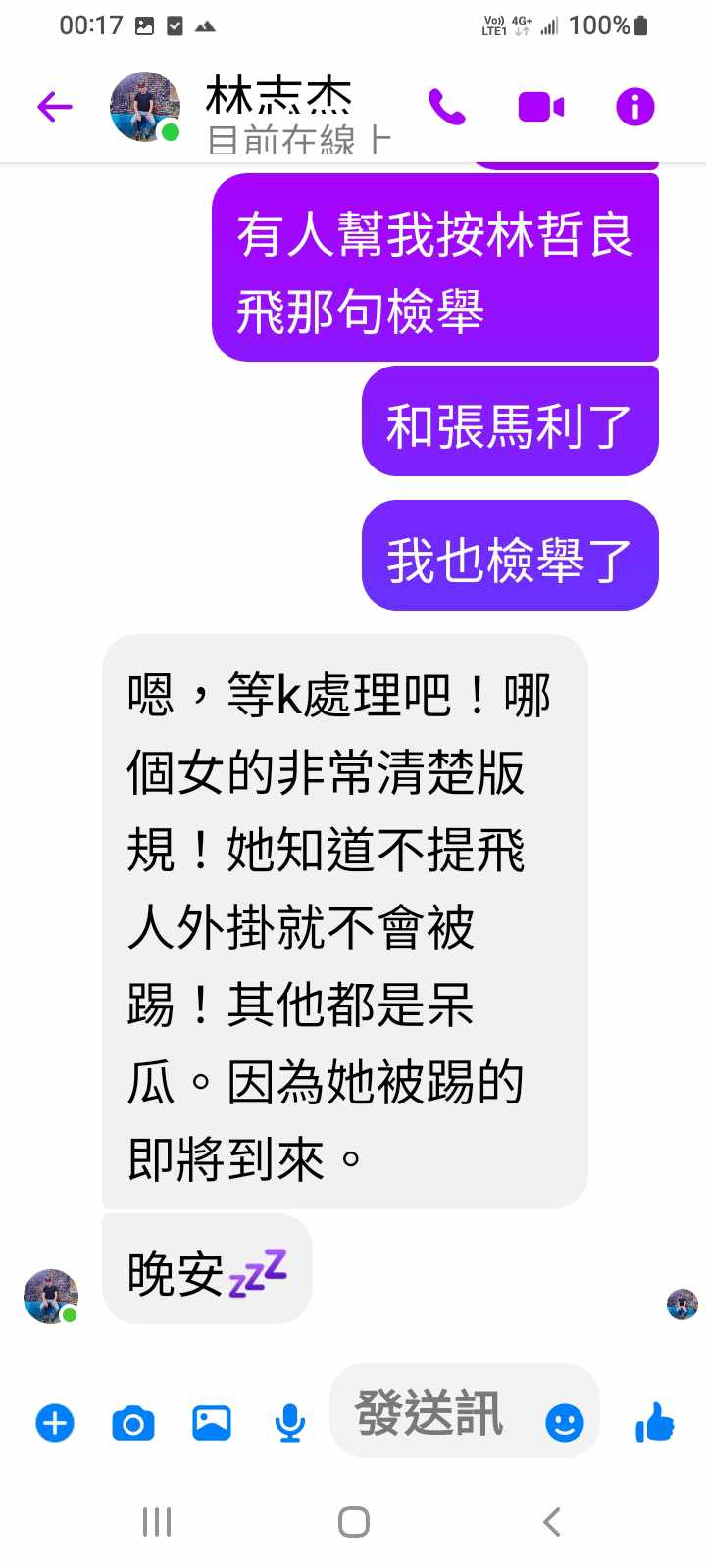
Task: Open recent apps from navigation bar
Action: pyautogui.click(x=157, y=1522)
